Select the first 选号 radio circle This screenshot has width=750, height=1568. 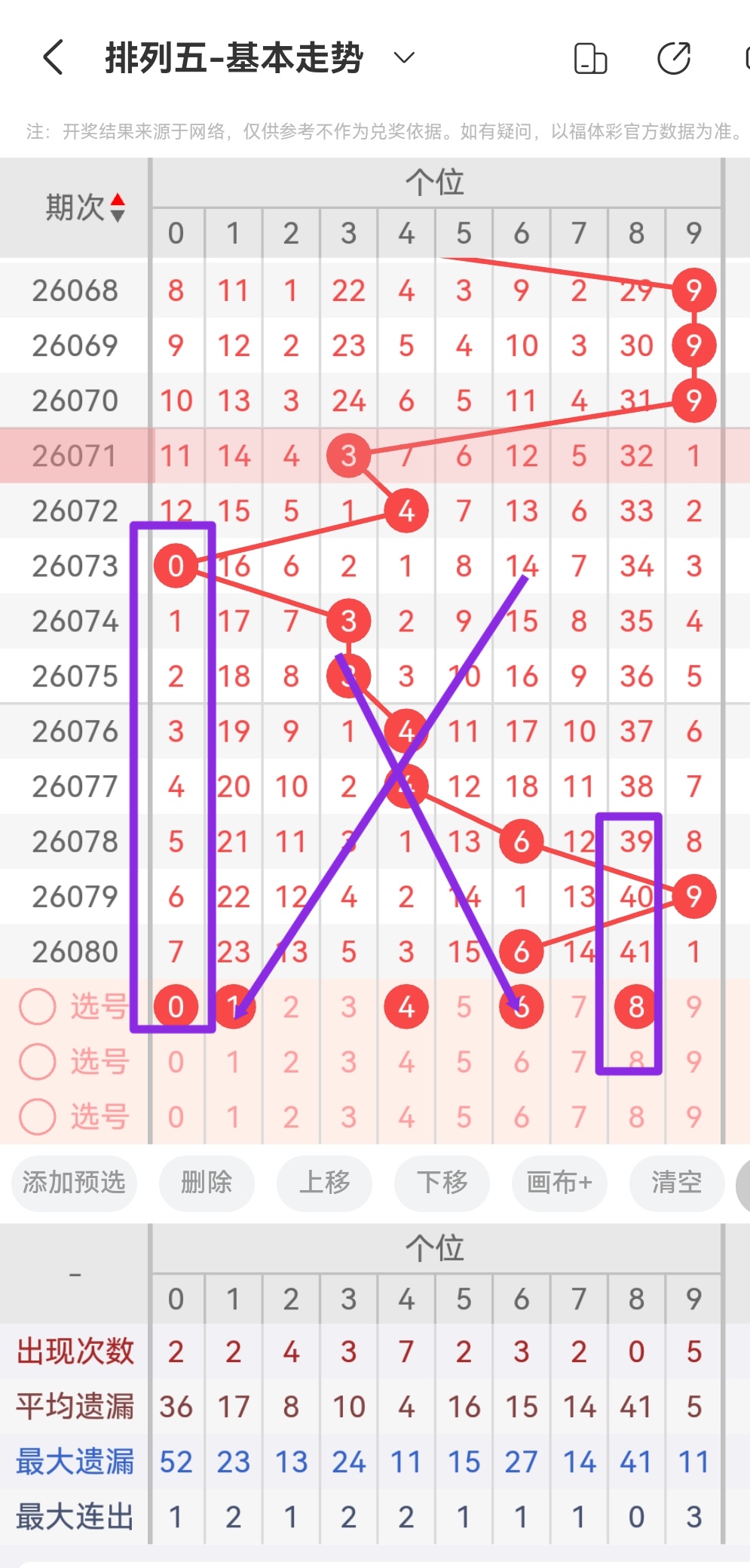click(37, 1005)
